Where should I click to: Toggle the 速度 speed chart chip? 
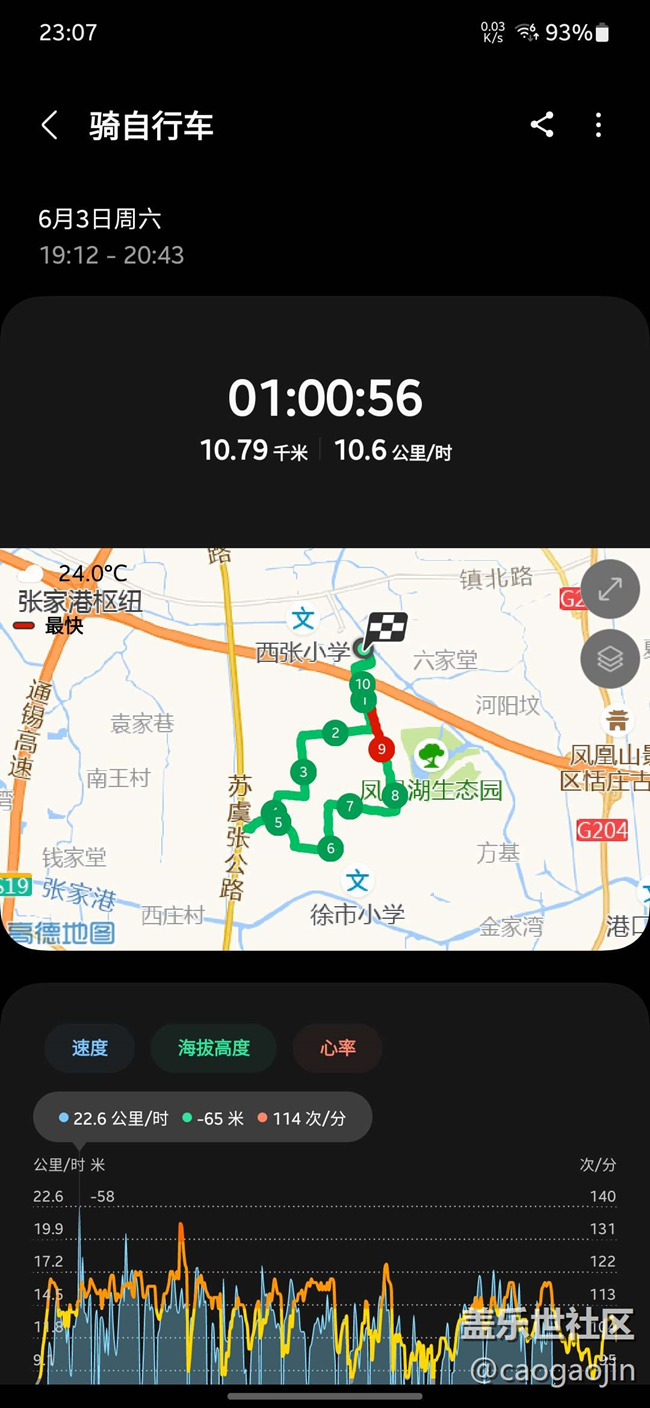coord(90,1048)
